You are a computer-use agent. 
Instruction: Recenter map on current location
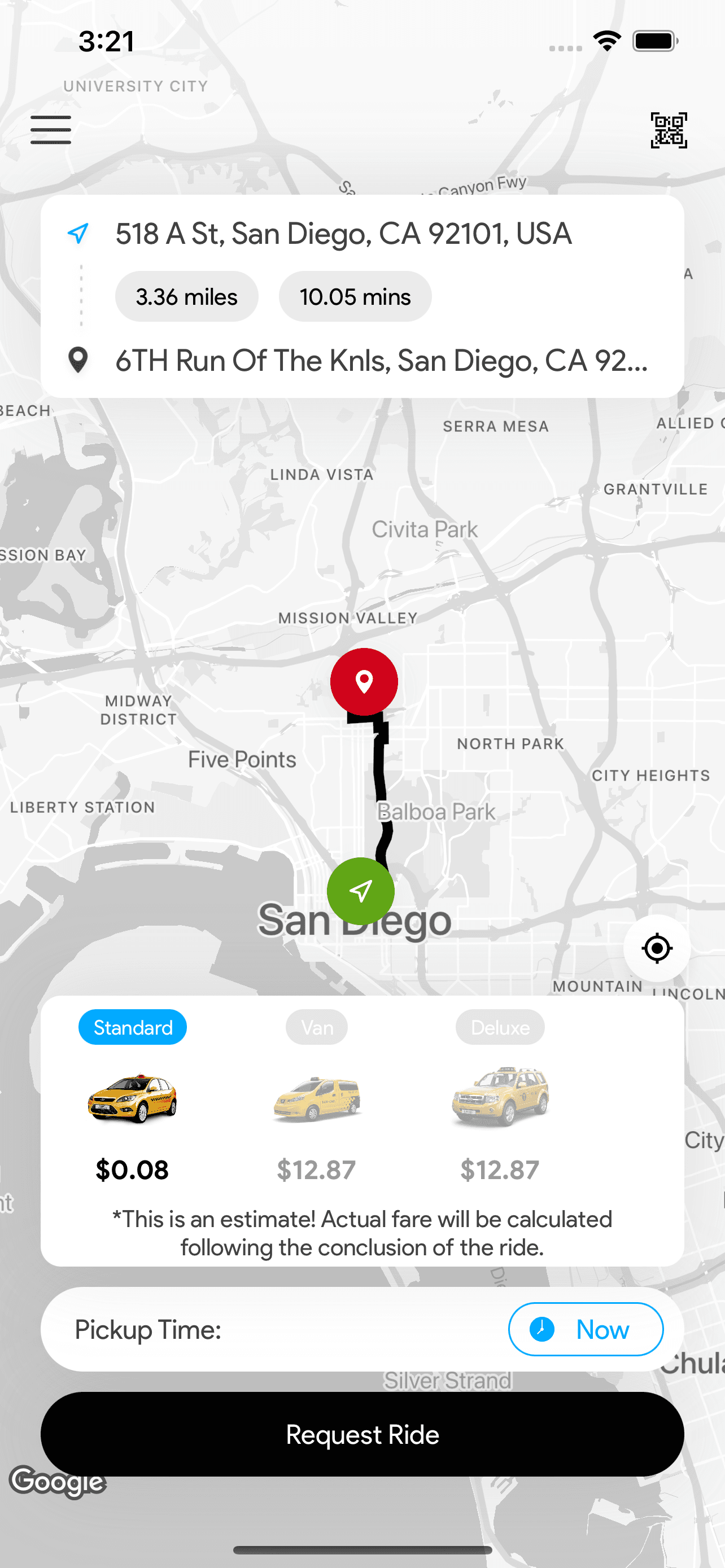point(656,948)
